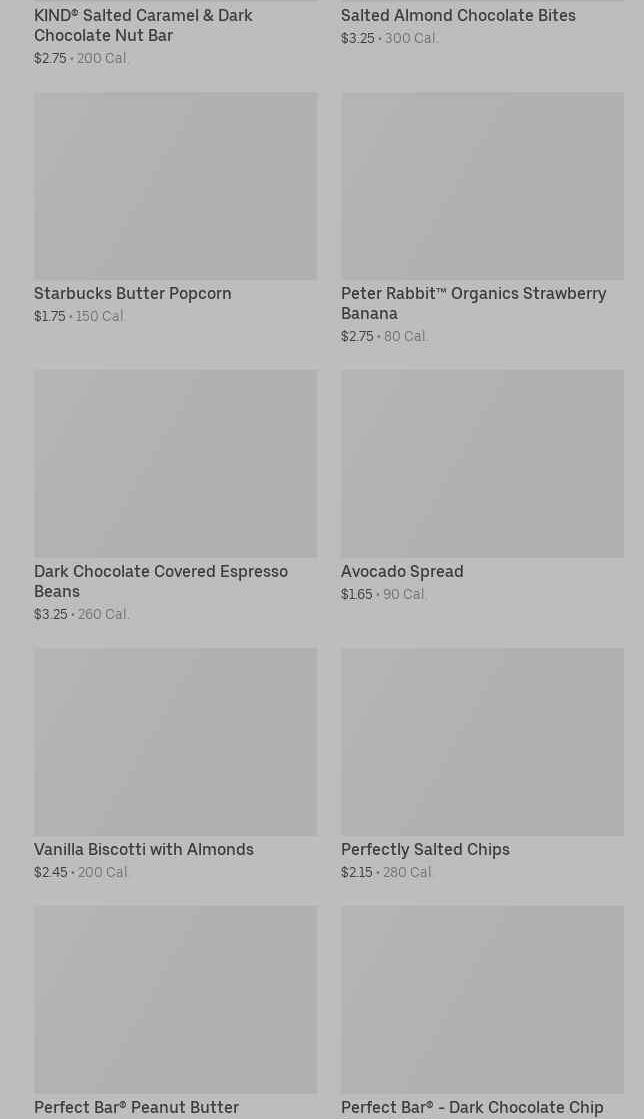Choose Dark Chocolate Covered Espresso Beans

pos(176,497)
